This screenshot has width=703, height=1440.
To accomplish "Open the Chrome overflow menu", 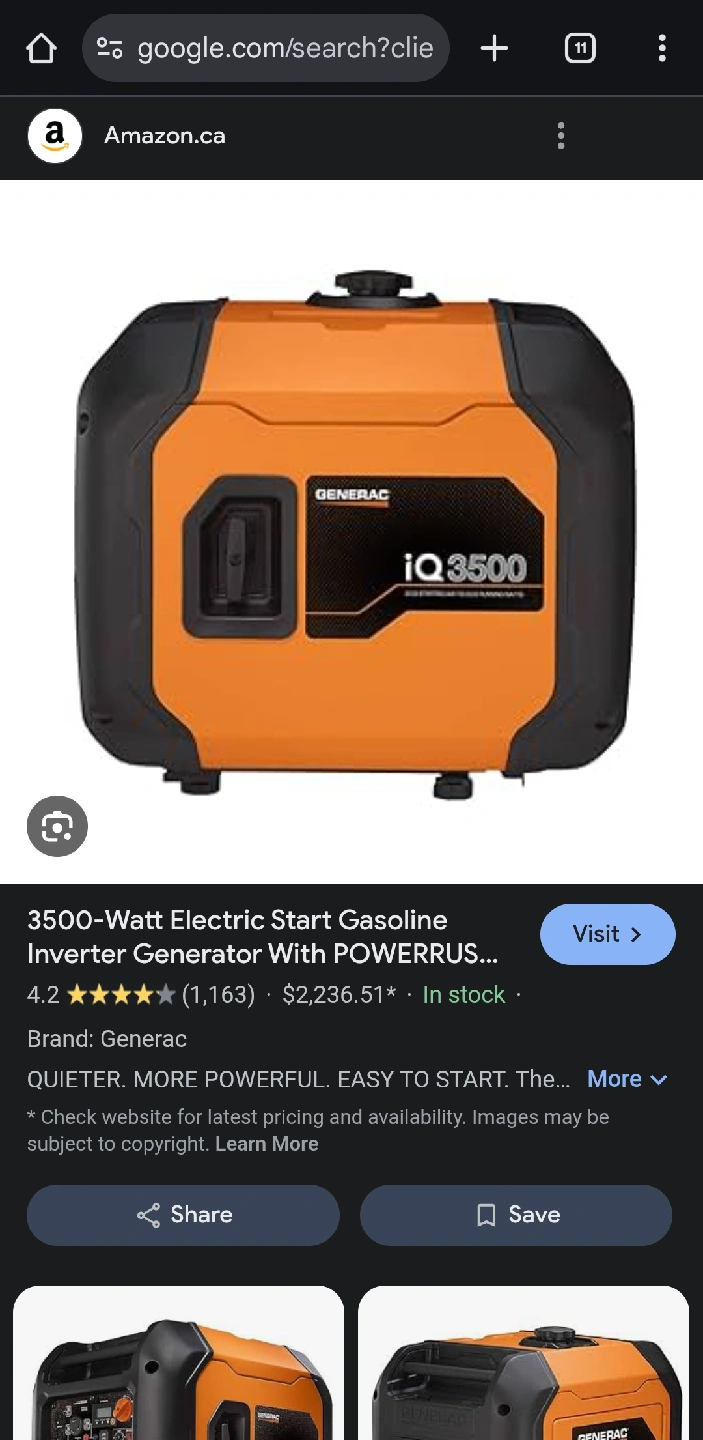I will point(661,48).
